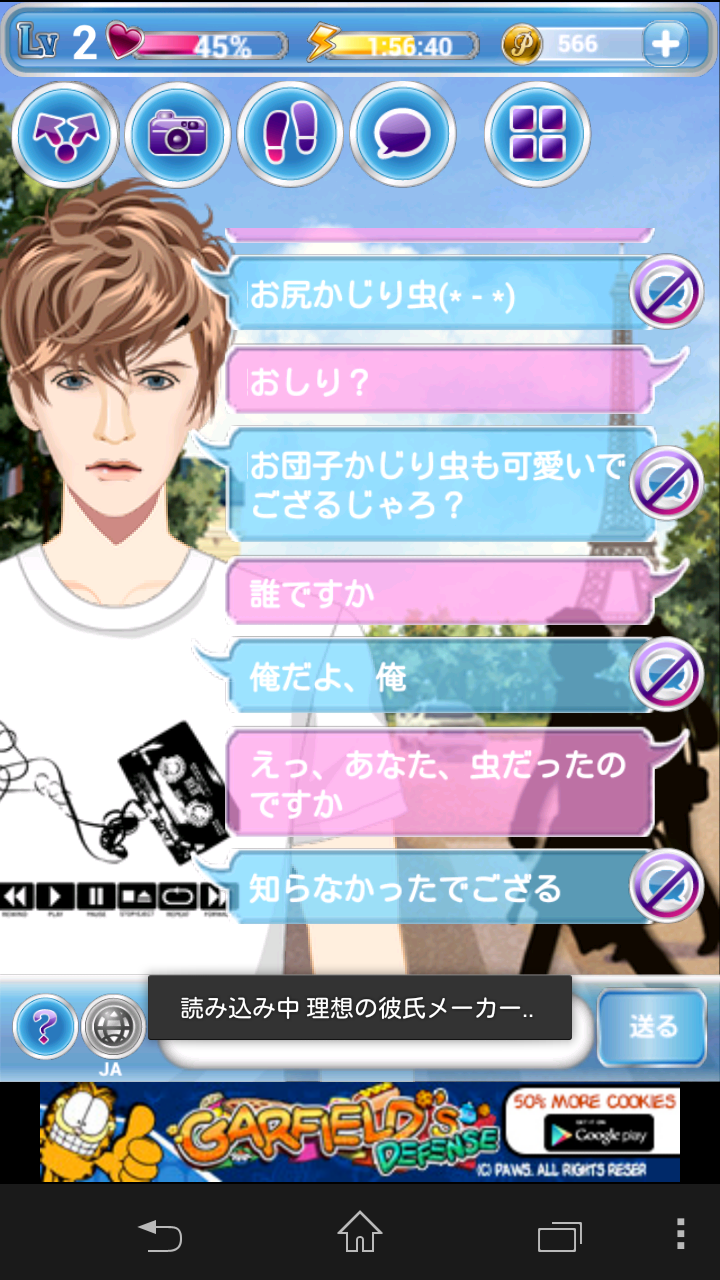Image resolution: width=720 pixels, height=1280 pixels.
Task: Open the system overflow menu dots
Action: (680, 1234)
